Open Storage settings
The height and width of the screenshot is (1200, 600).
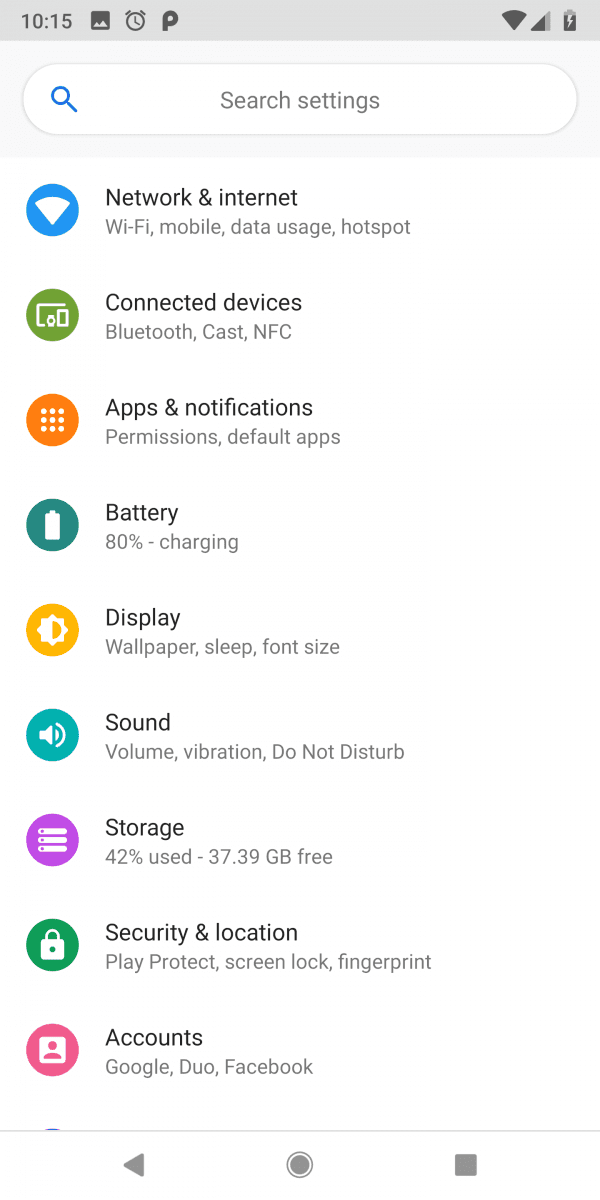300,841
